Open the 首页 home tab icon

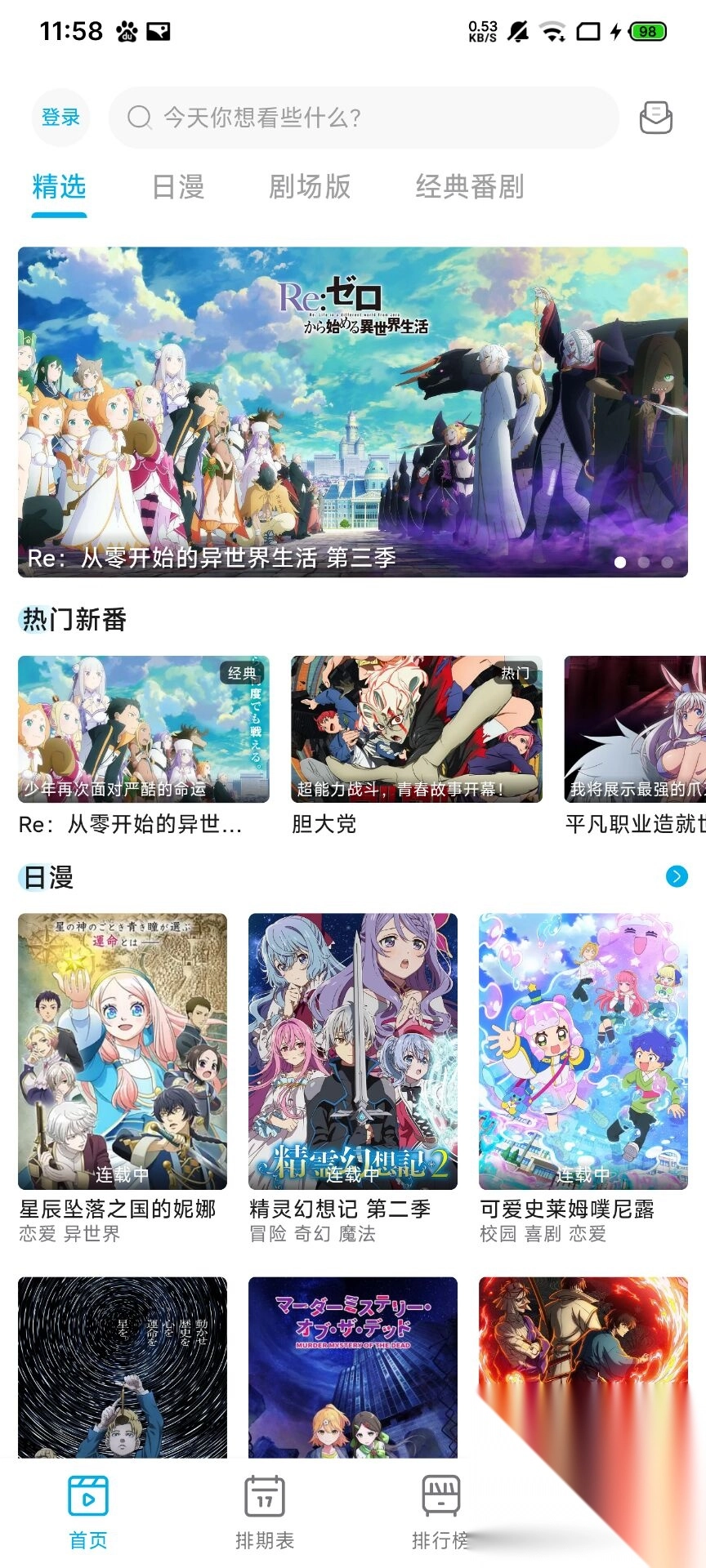click(x=88, y=1511)
